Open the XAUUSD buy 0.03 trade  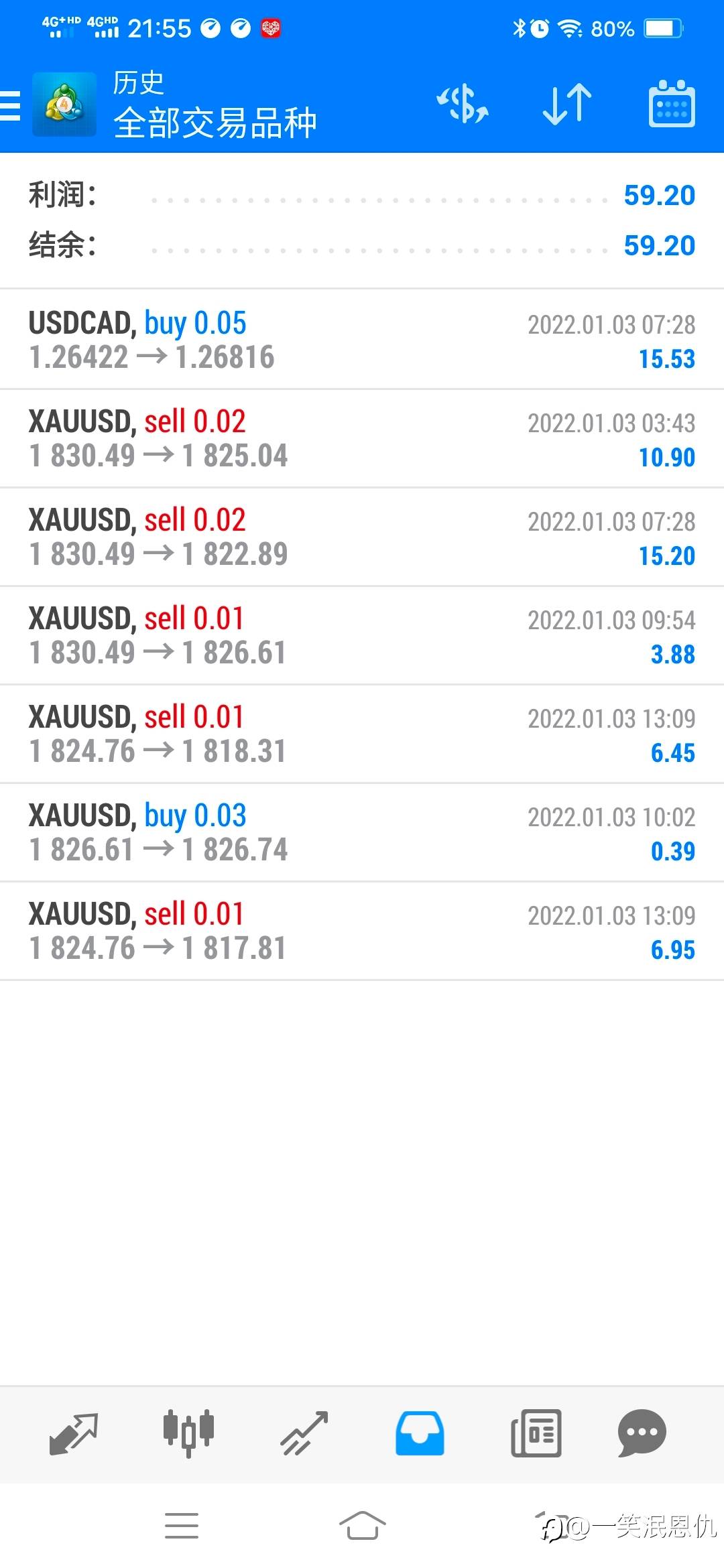[x=362, y=833]
